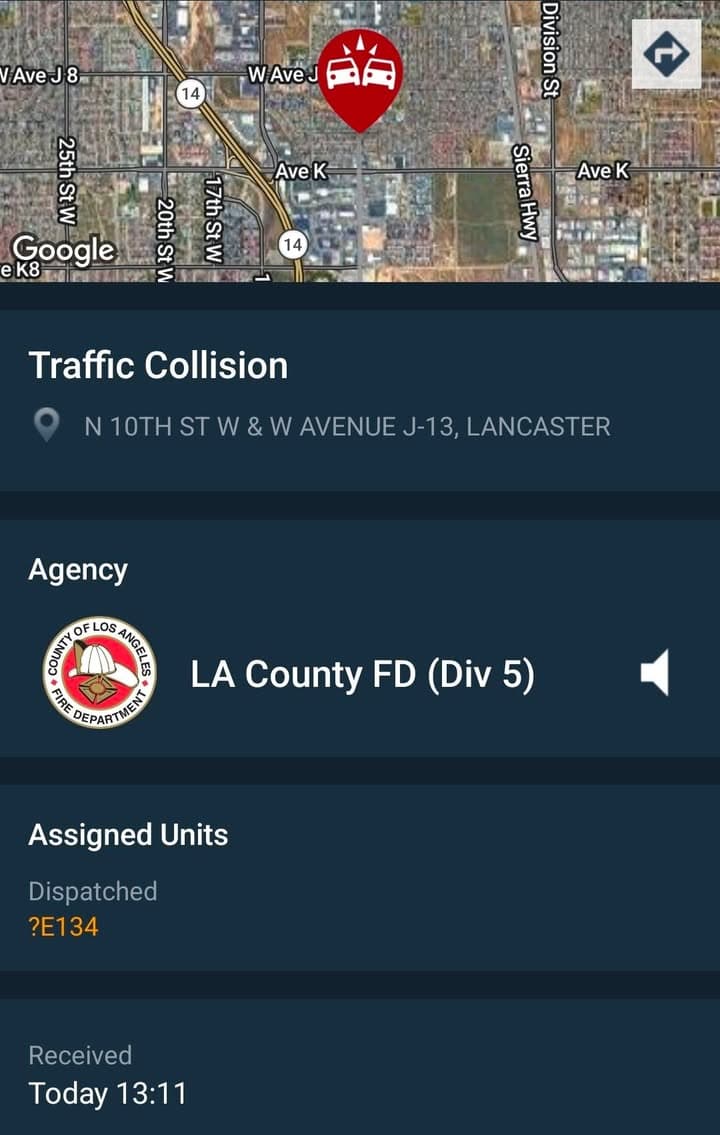Image resolution: width=720 pixels, height=1135 pixels.
Task: Tap the Google logo on the map
Action: coord(64,250)
